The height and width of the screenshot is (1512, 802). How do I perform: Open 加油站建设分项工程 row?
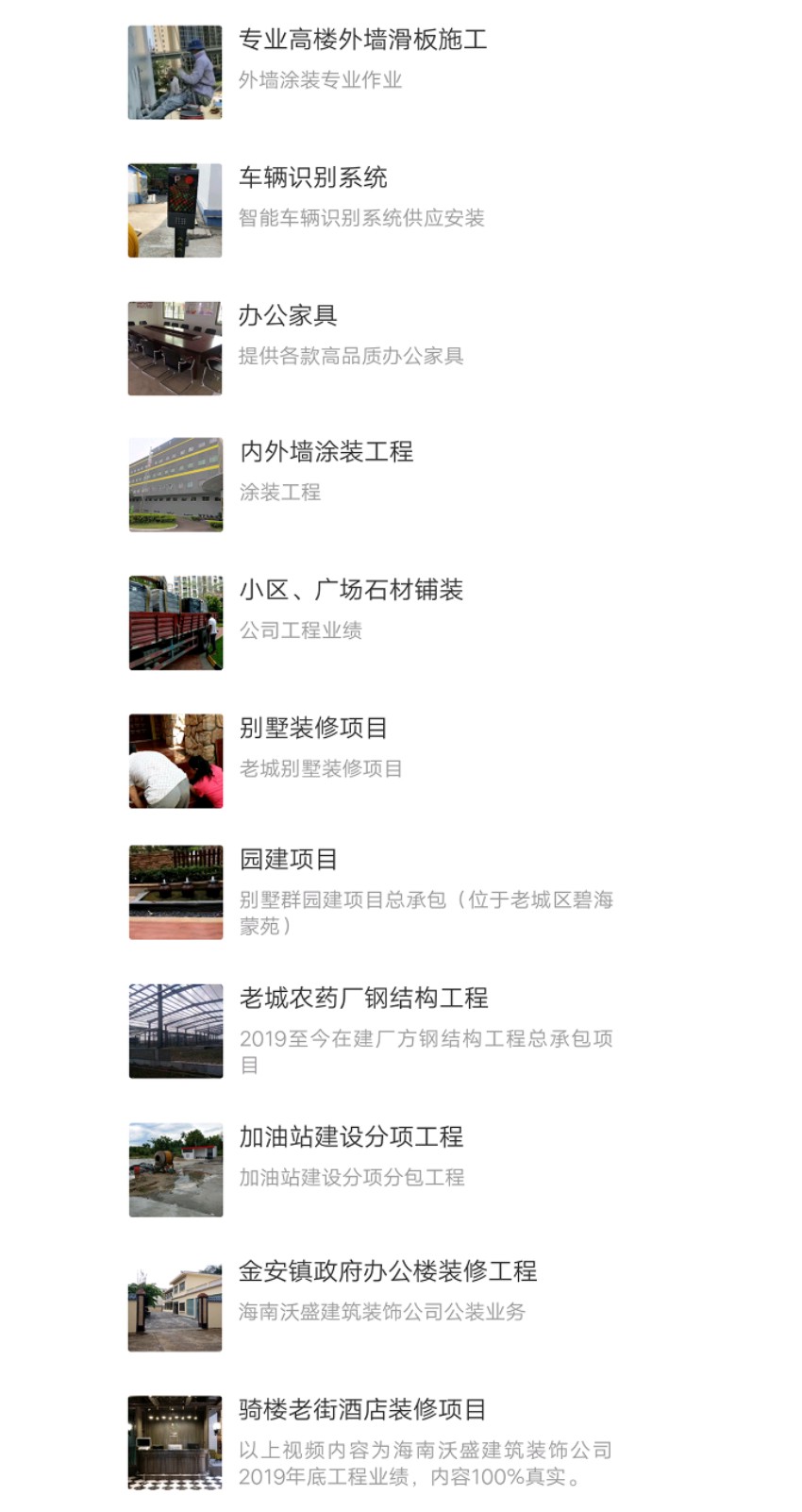pyautogui.click(x=351, y=1137)
